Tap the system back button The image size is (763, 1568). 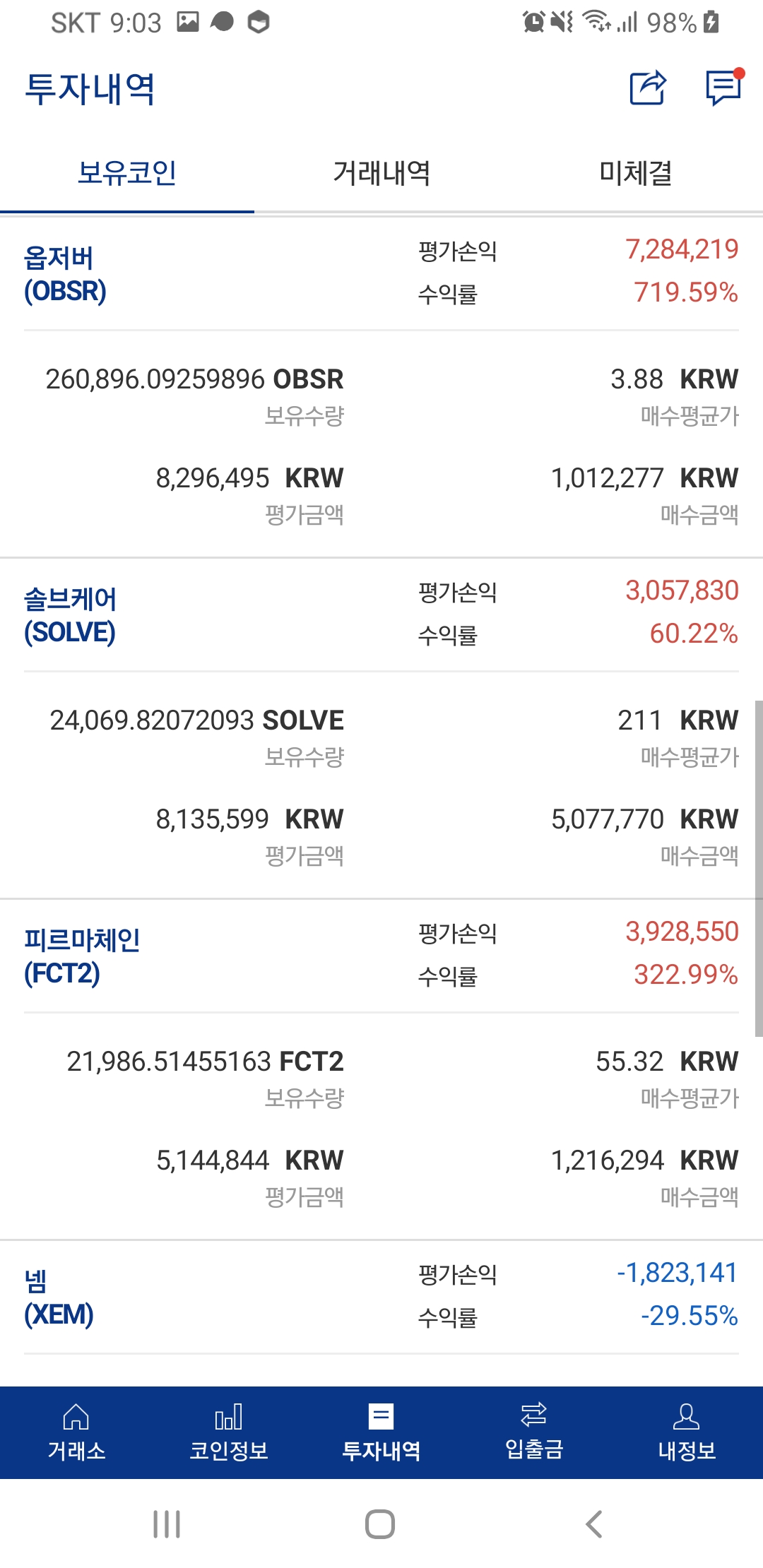pos(594,1524)
